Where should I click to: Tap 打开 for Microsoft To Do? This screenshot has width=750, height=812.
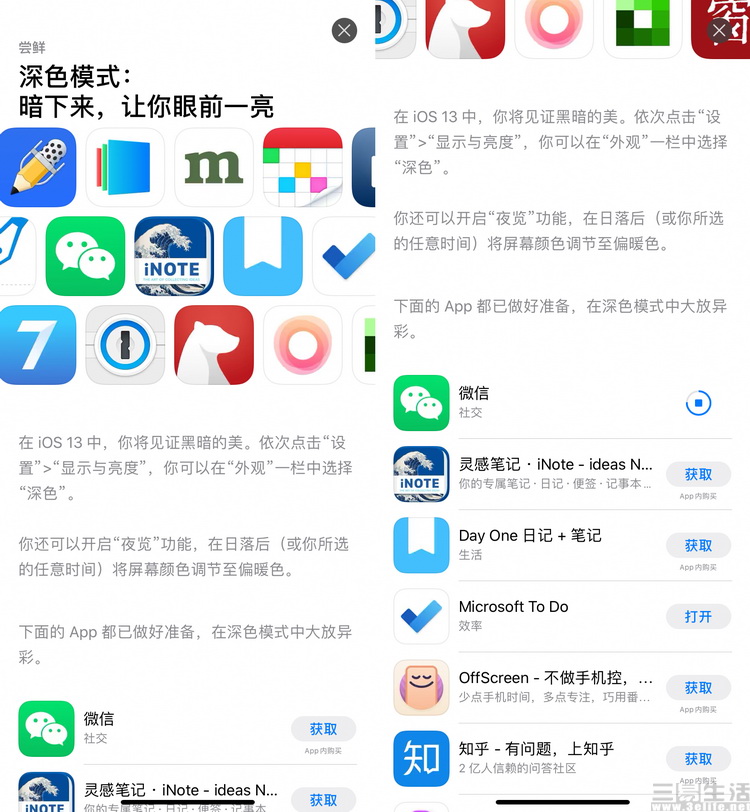698,617
